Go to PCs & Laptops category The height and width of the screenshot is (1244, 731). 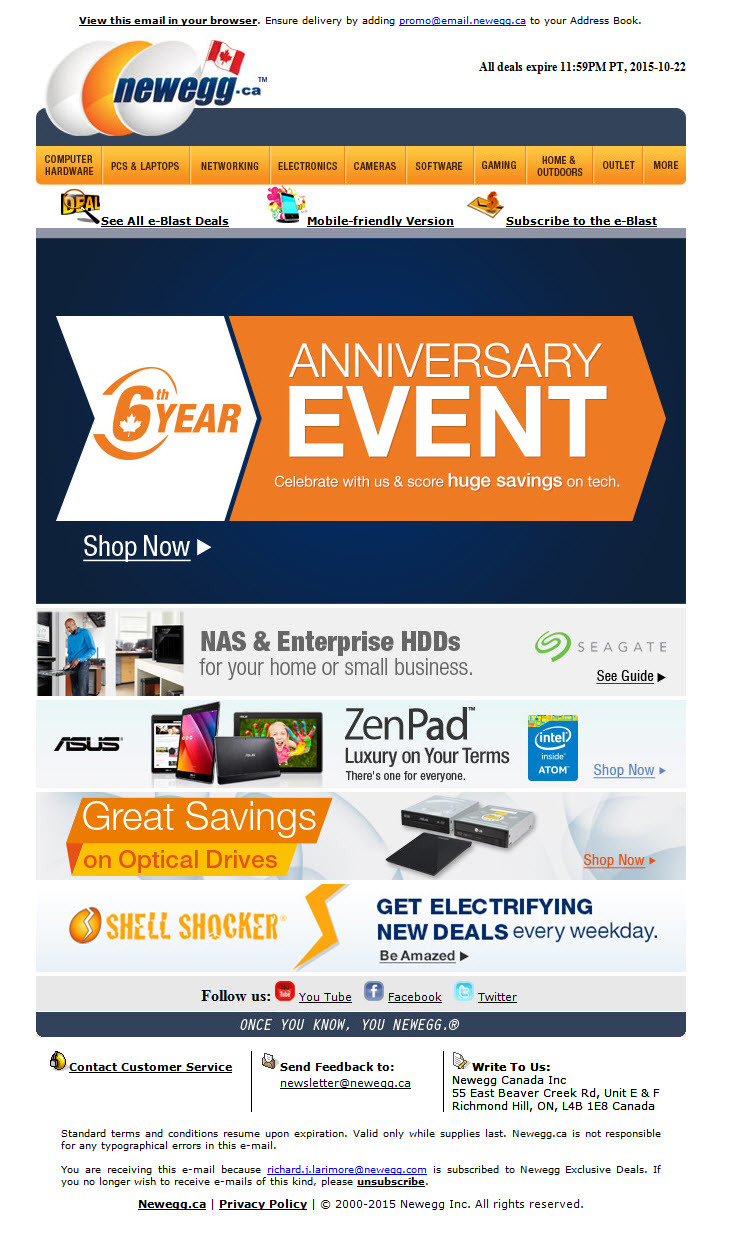point(145,166)
